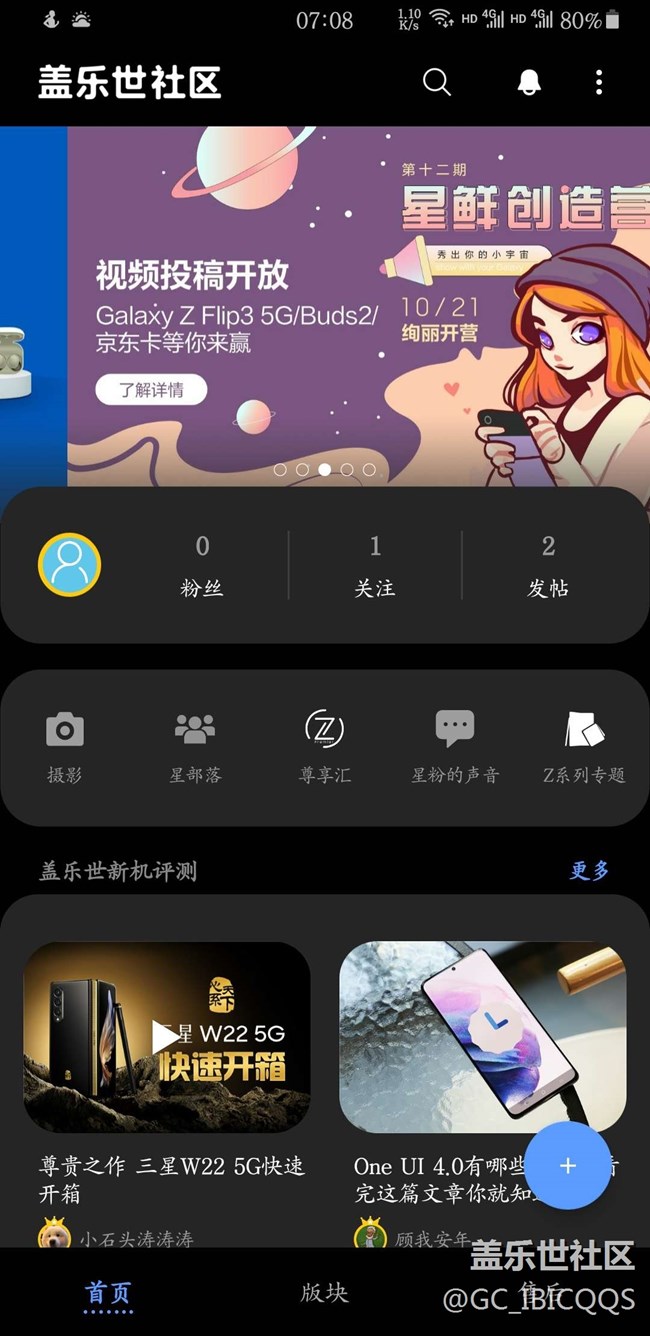This screenshot has height=1336, width=650.
Task: Open the Z系列专题 section
Action: pos(584,747)
